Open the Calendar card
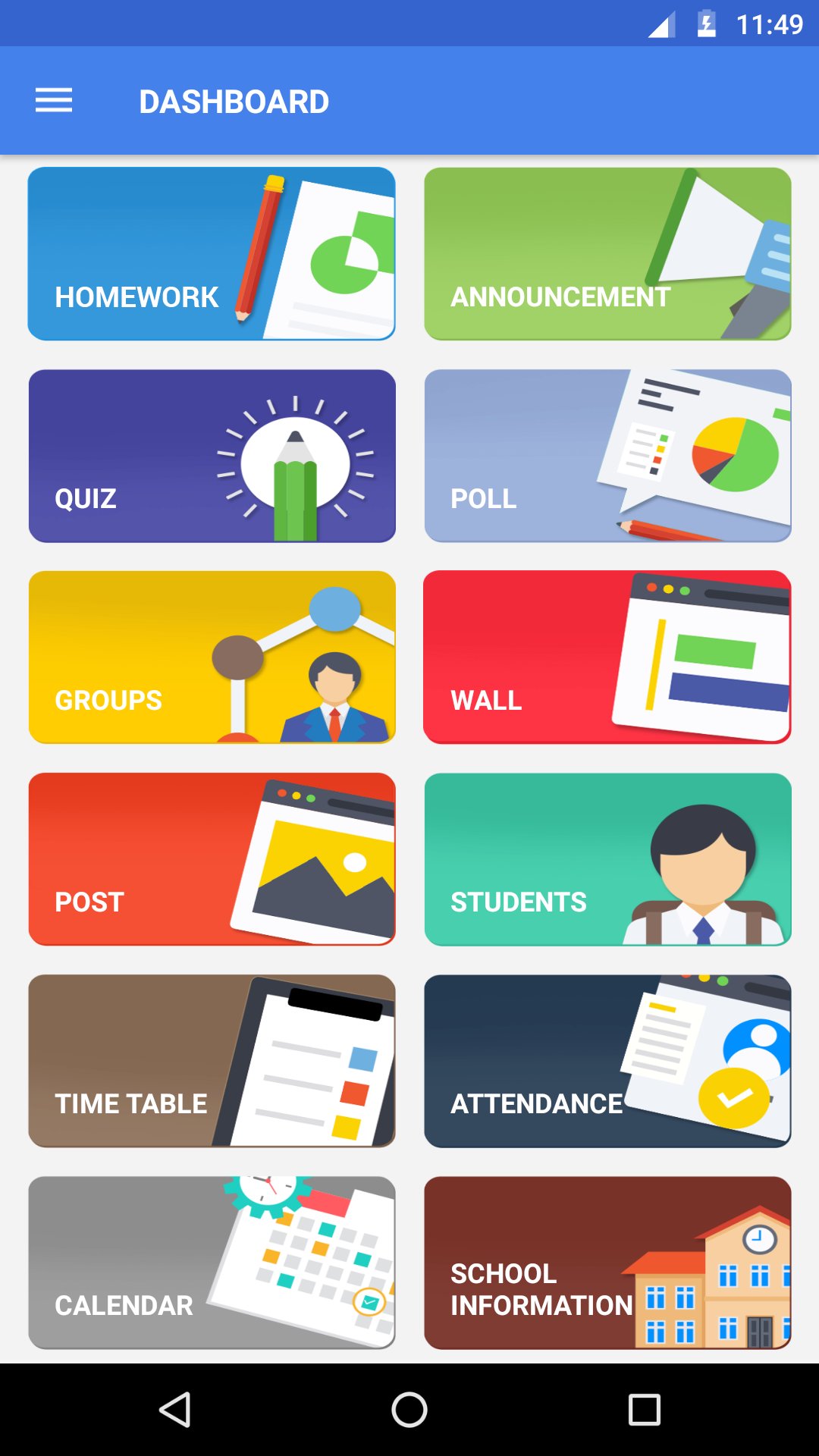The image size is (819, 1456). tap(212, 1263)
